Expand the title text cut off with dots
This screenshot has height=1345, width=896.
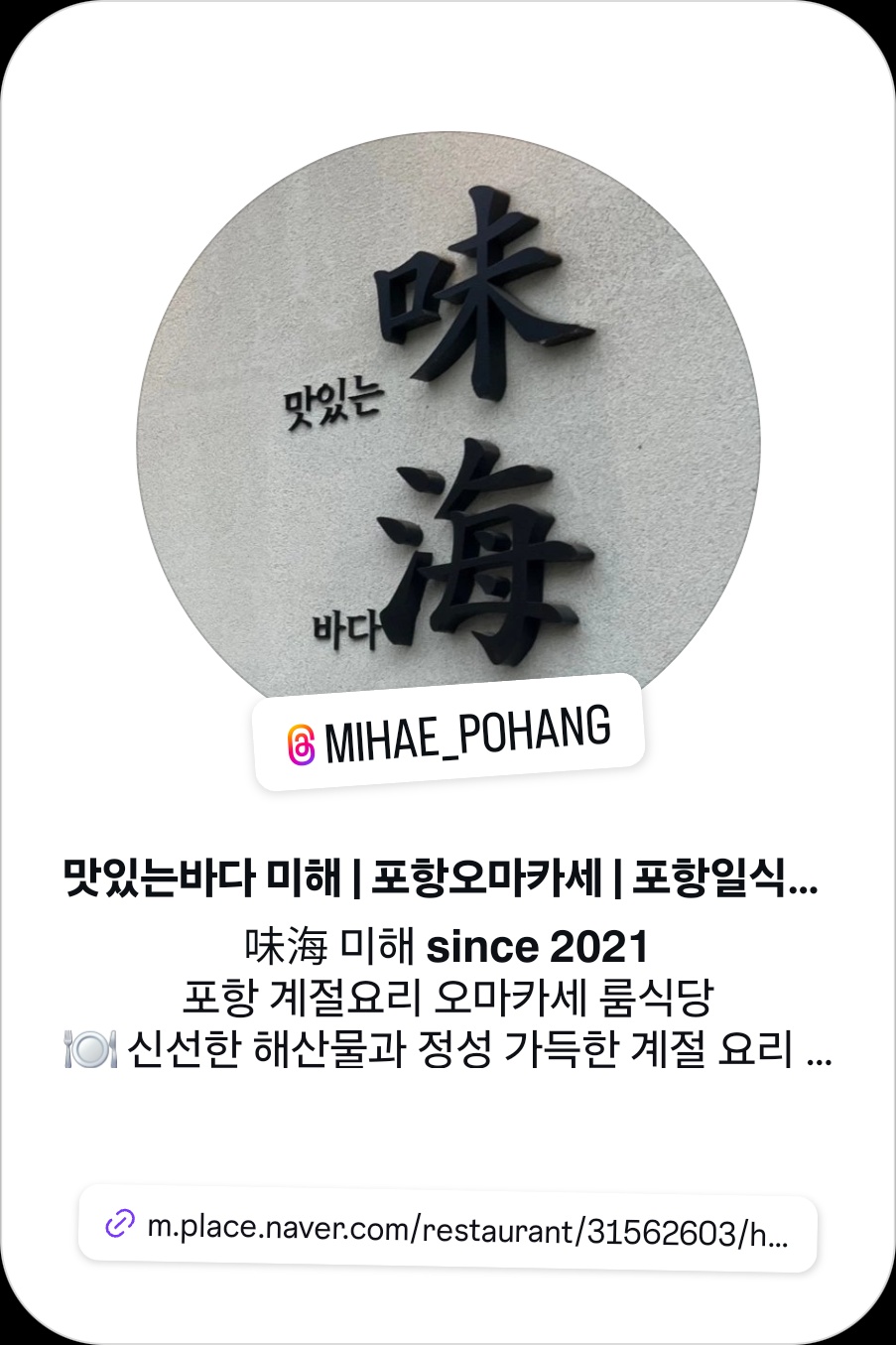coord(806,877)
